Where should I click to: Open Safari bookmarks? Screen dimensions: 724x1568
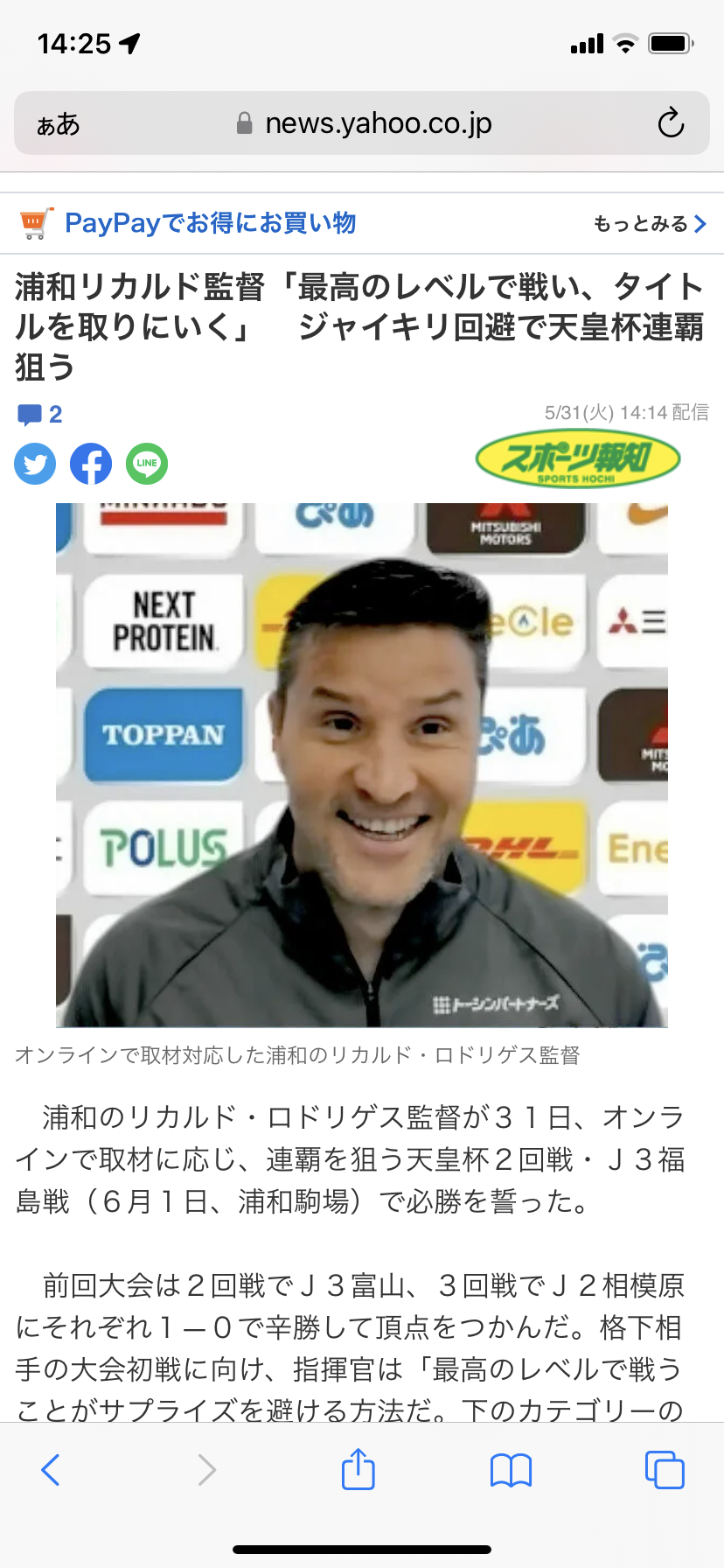[512, 1470]
